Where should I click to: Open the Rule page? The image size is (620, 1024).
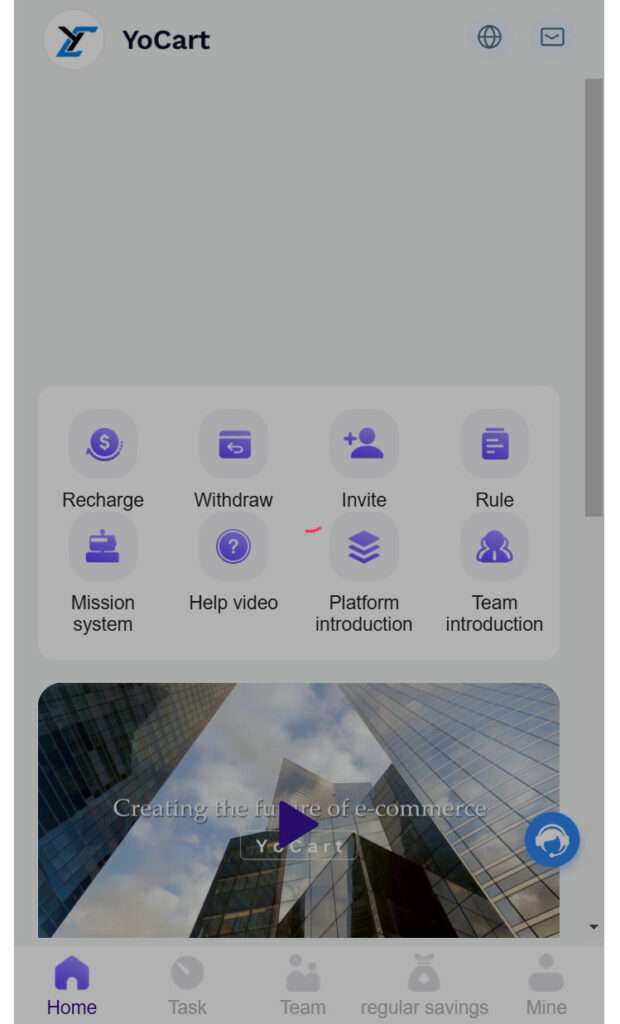coord(494,445)
